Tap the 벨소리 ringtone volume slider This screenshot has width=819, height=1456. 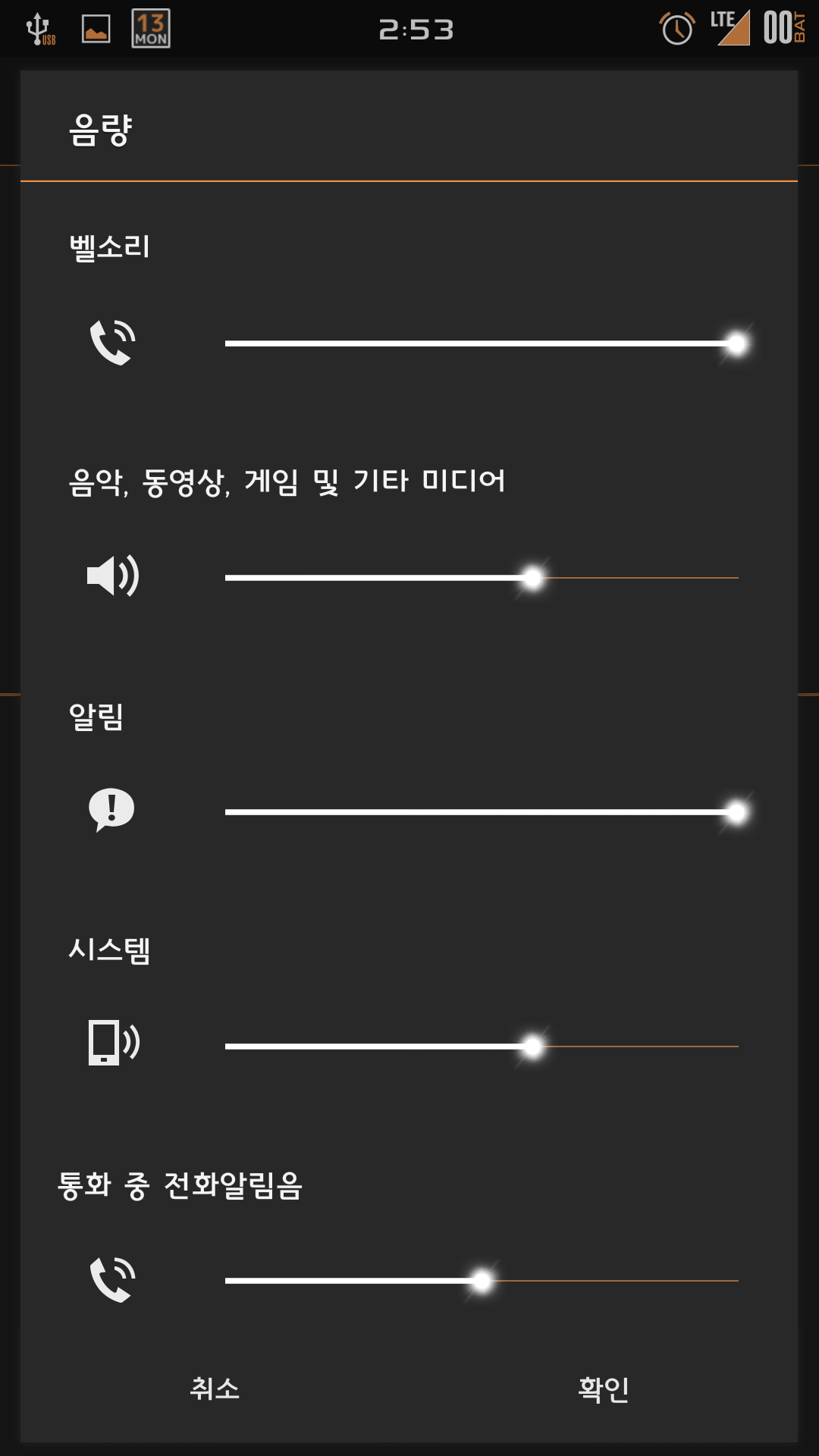pyautogui.click(x=481, y=344)
